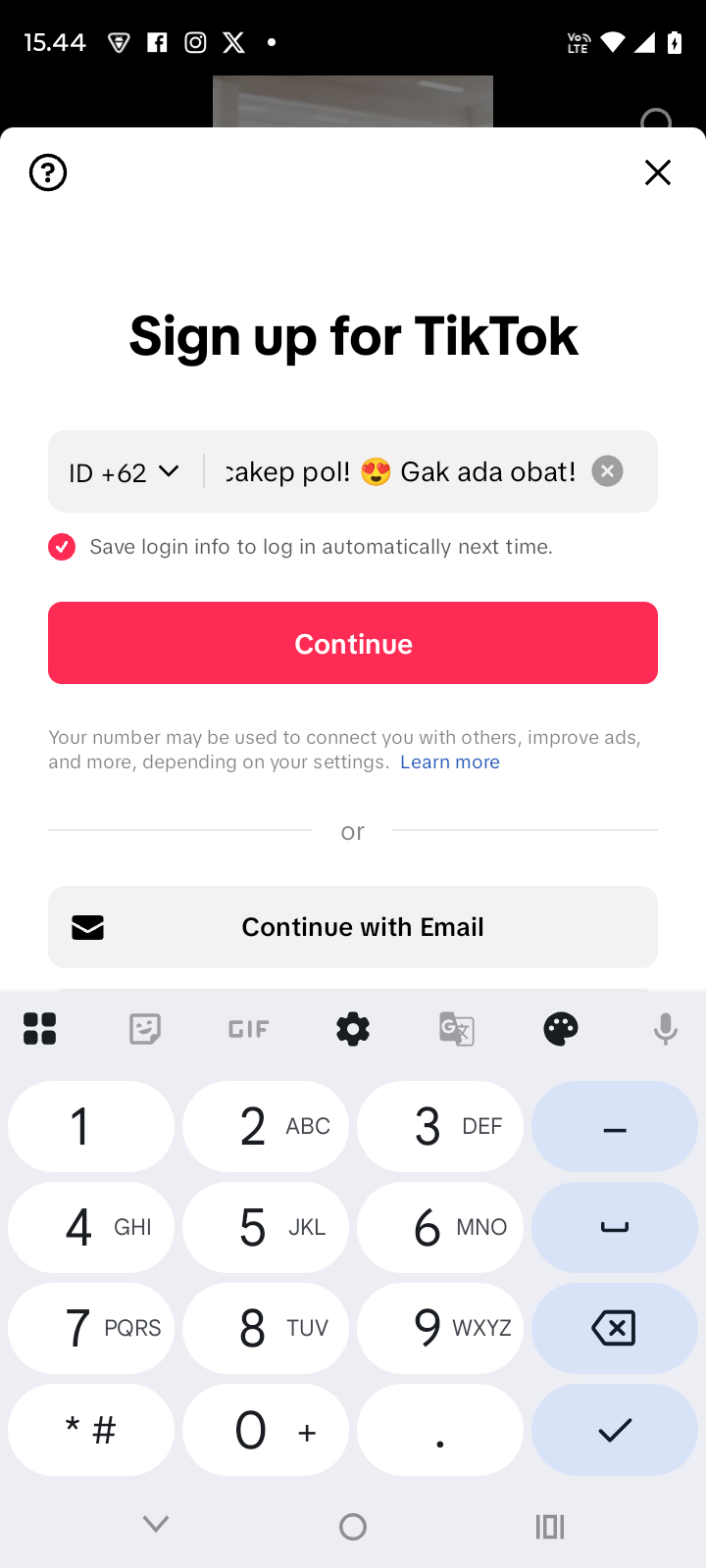
Task: Open the keyboard sticker panel
Action: point(145,1029)
